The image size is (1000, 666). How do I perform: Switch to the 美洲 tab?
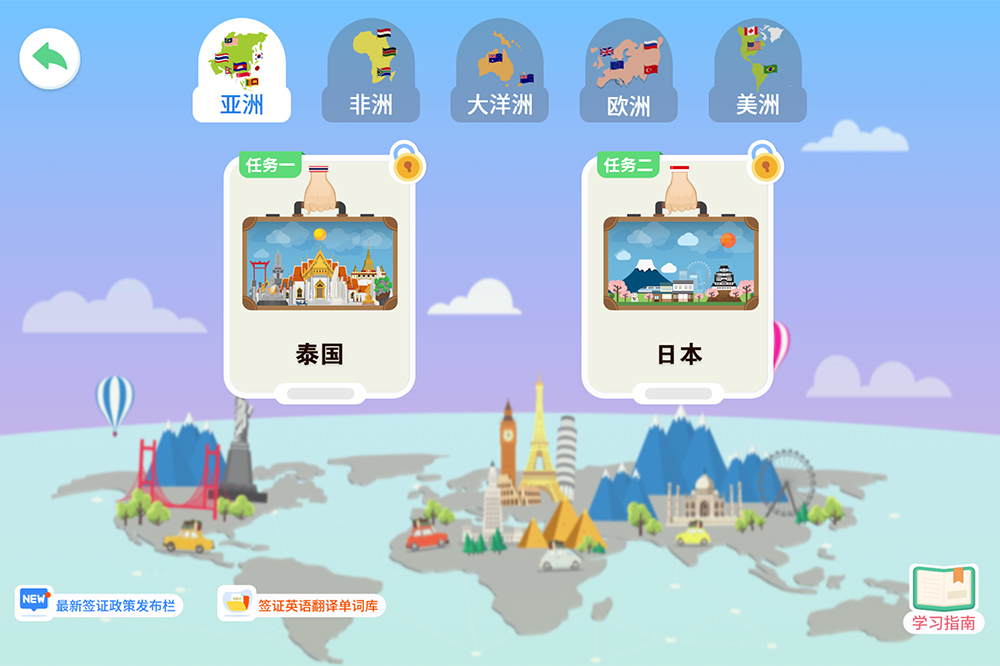(x=757, y=74)
